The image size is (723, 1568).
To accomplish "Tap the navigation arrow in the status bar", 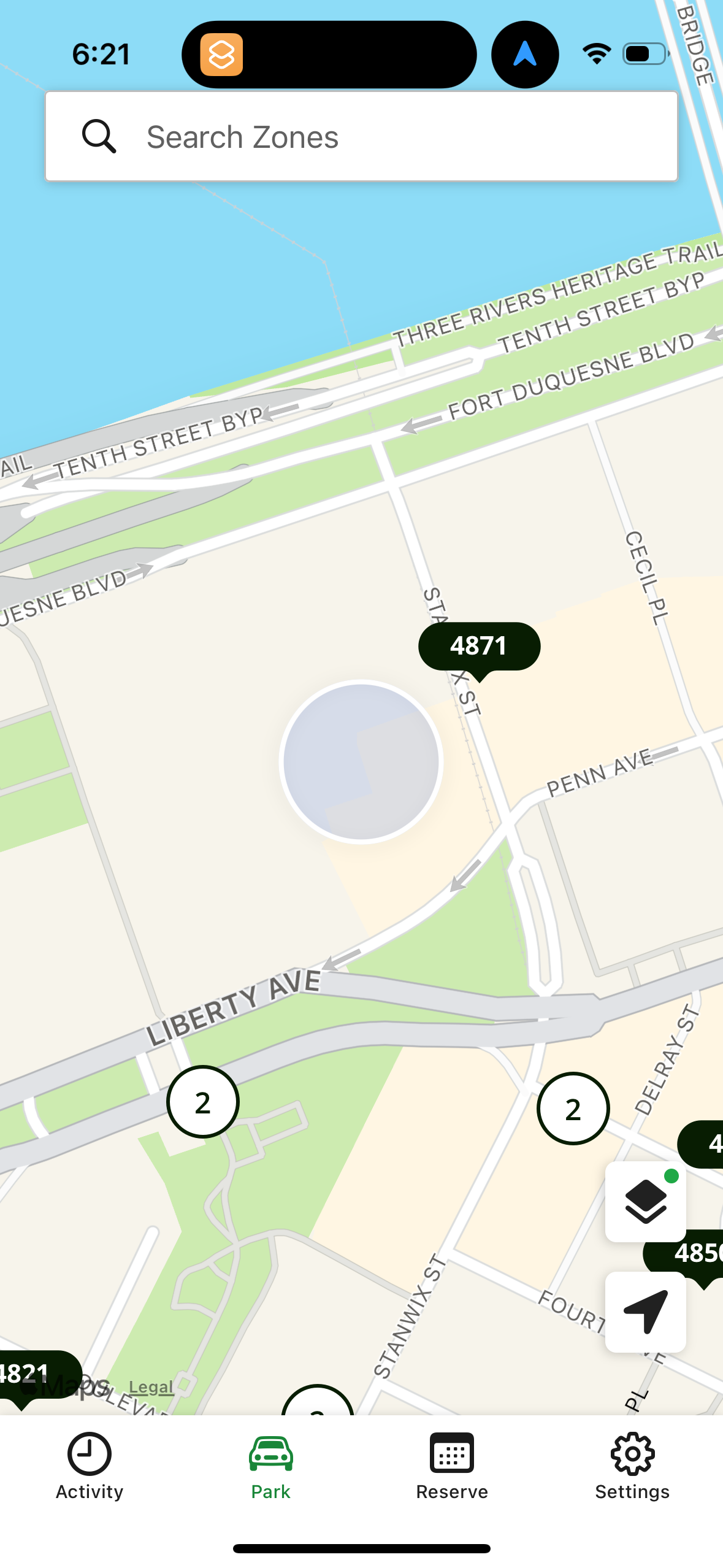I will click(524, 54).
